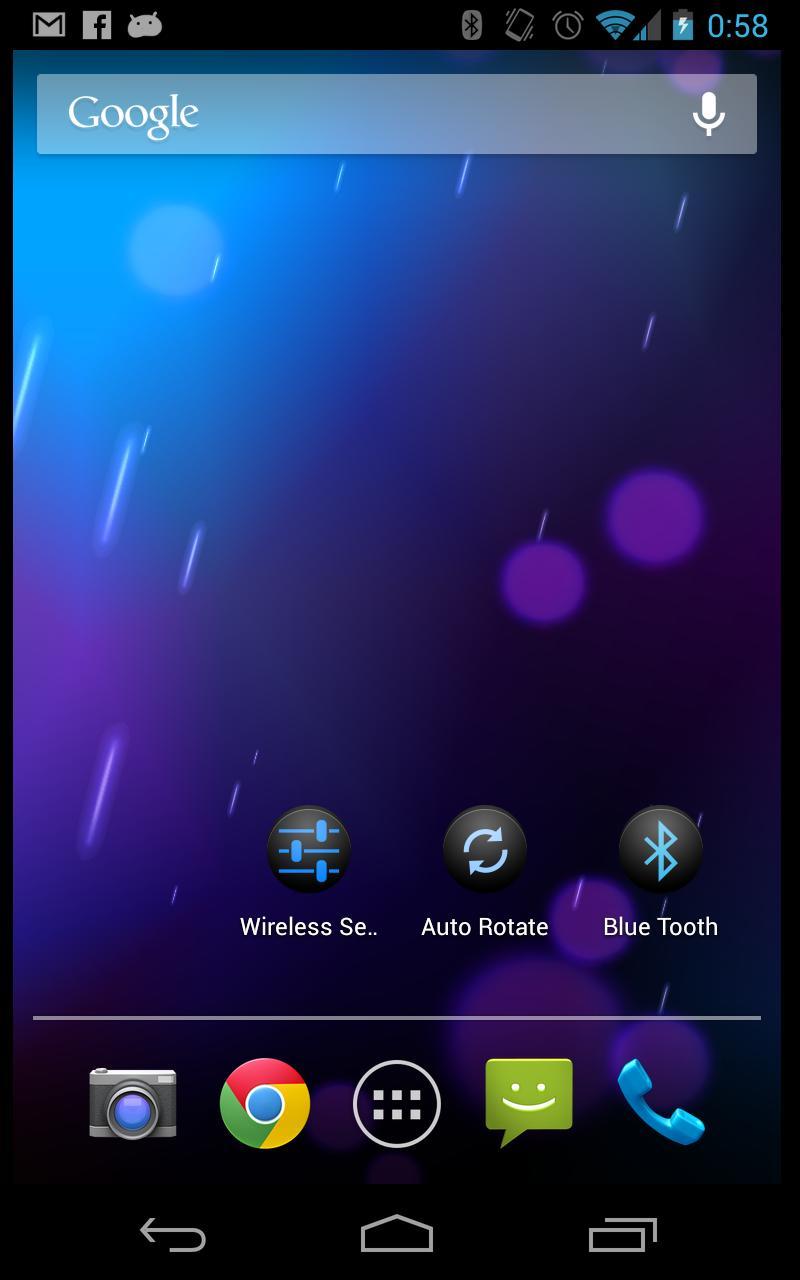Toggle Bluetooth using the Blue Tooth shortcut

661,849
